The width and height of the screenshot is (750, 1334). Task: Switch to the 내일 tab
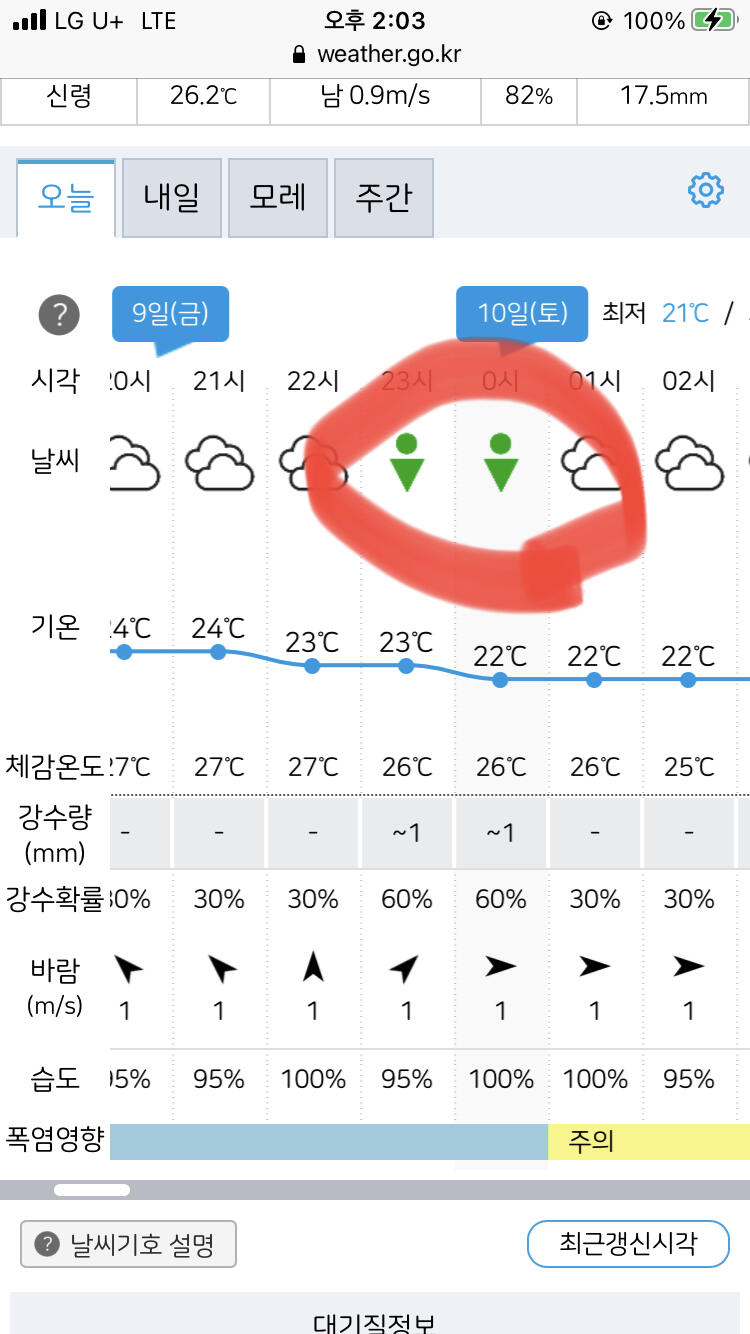[172, 197]
